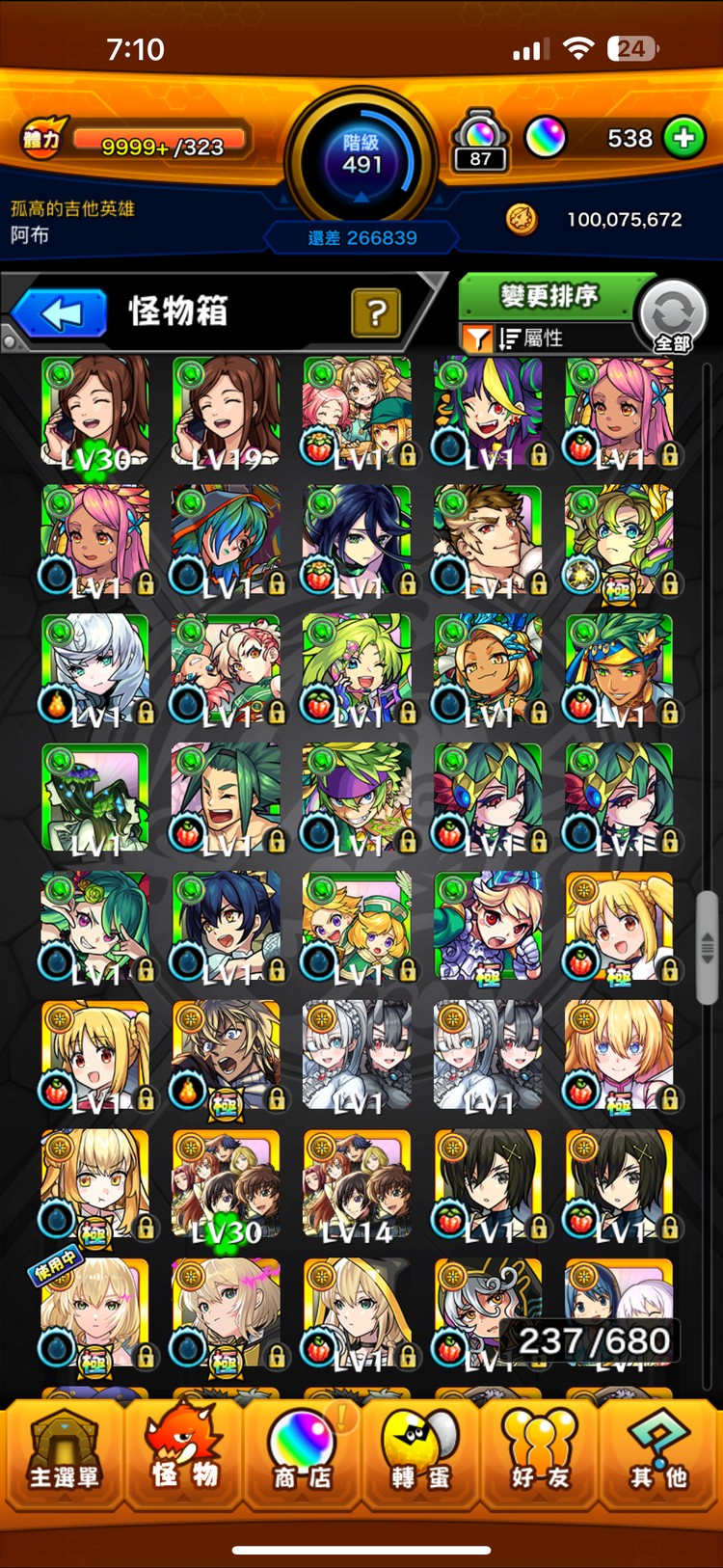This screenshot has width=723, height=1568.
Task: Select the LV14 group monster tile
Action: [x=358, y=1186]
